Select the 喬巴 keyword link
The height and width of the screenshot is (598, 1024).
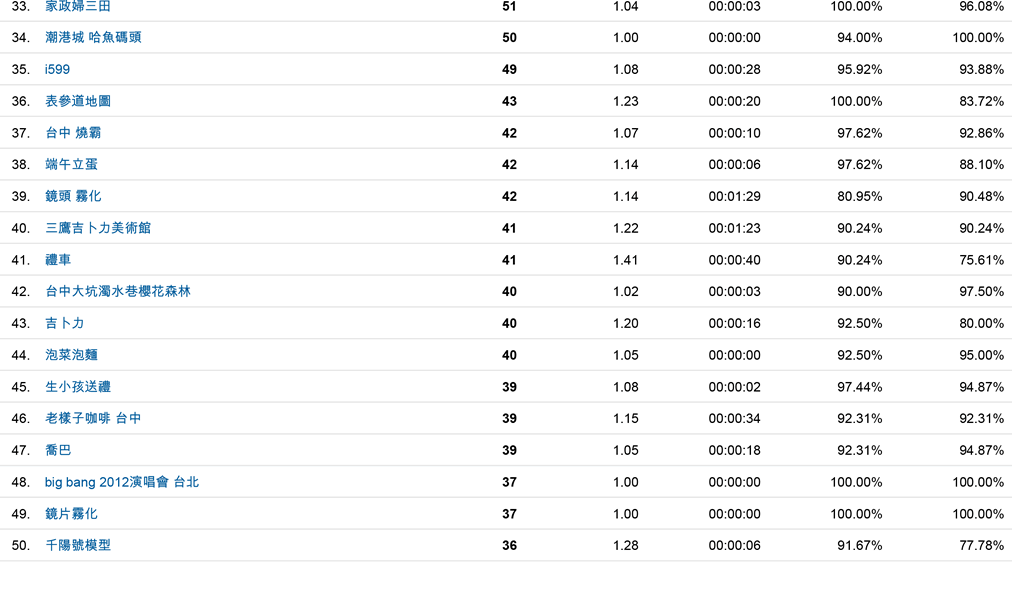click(58, 451)
